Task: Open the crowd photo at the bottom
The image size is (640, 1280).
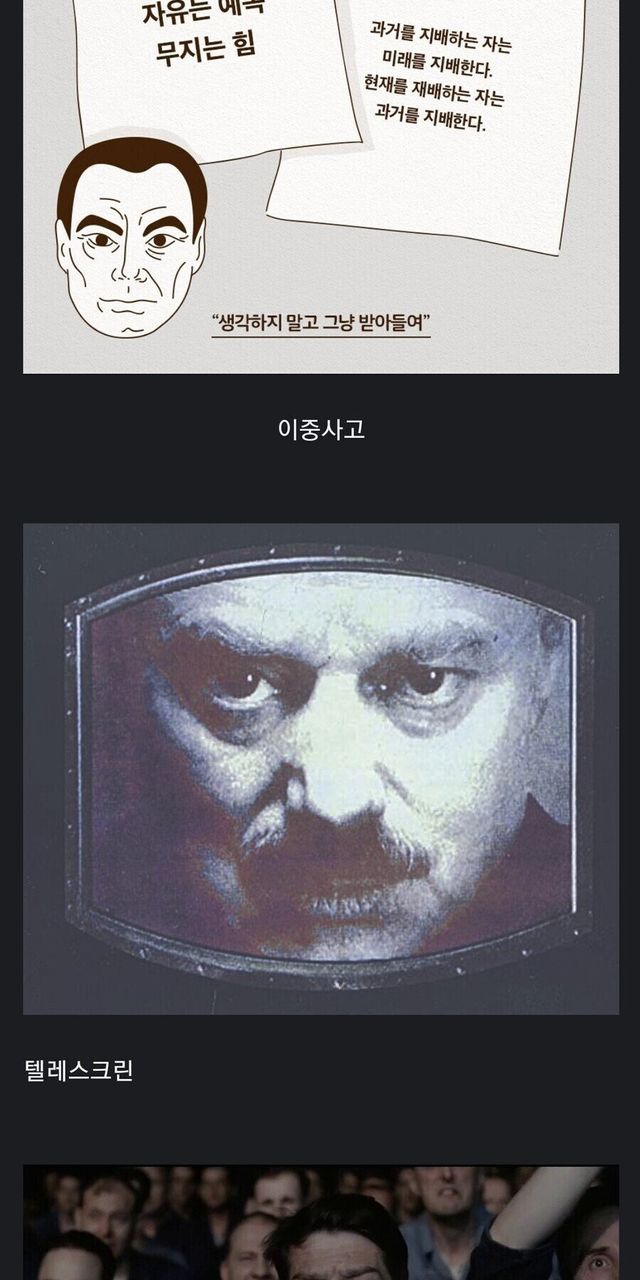Action: point(321,1222)
